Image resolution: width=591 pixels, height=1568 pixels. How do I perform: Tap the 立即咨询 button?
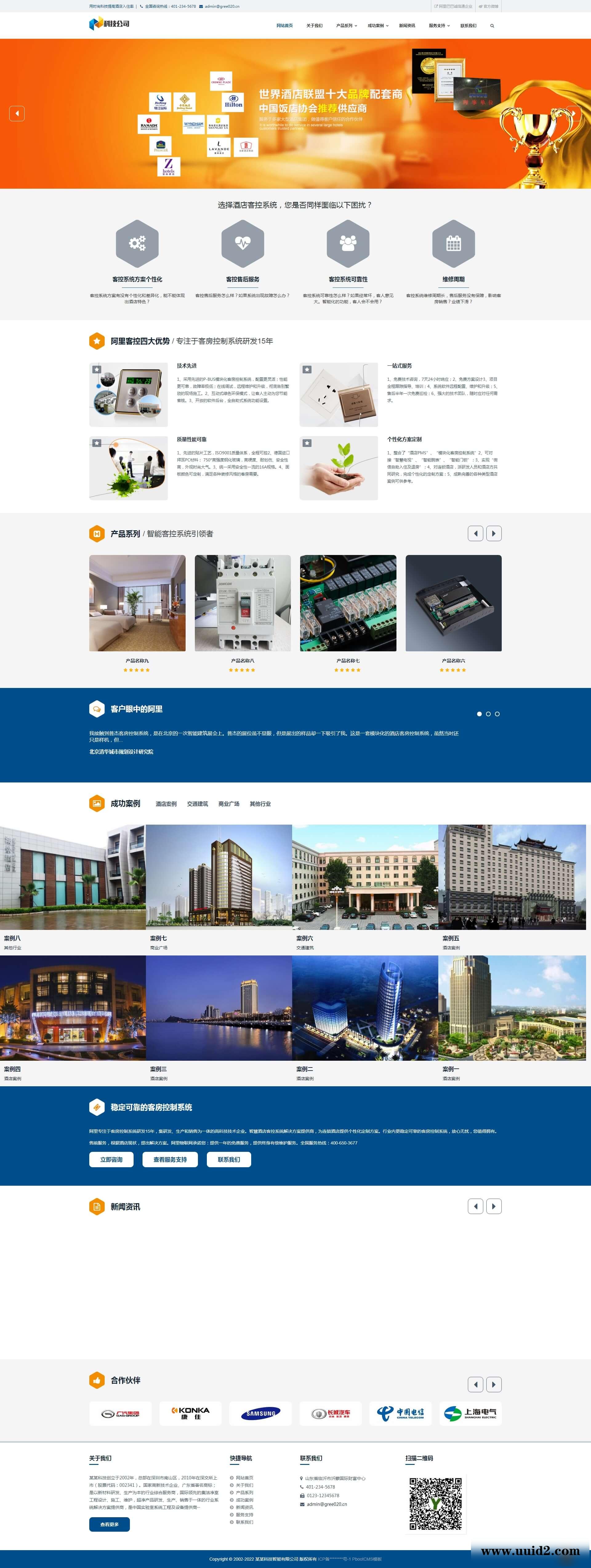coord(111,1160)
